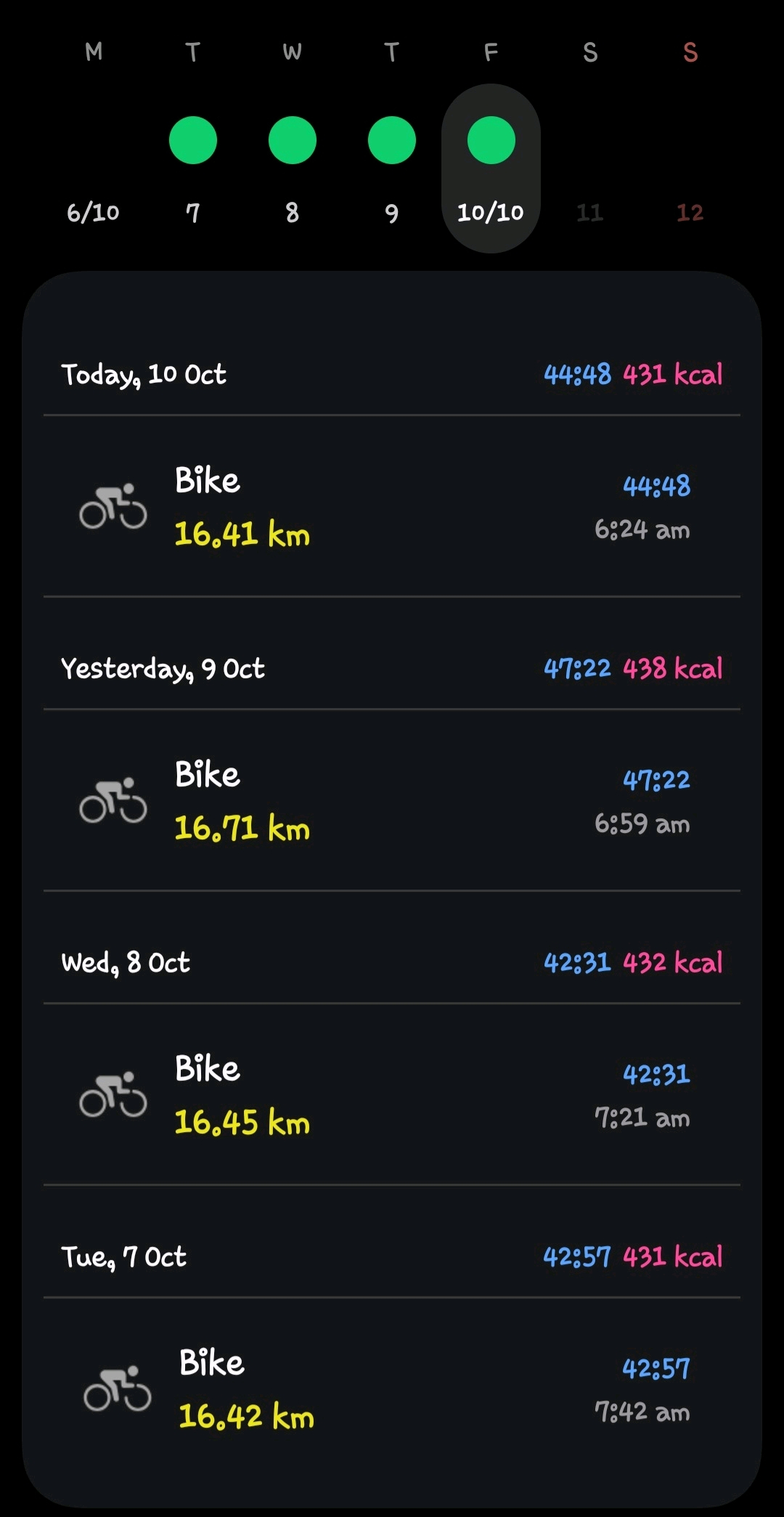Open today's 16.41 km bike workout
Image resolution: width=784 pixels, height=1517 pixels.
click(392, 507)
